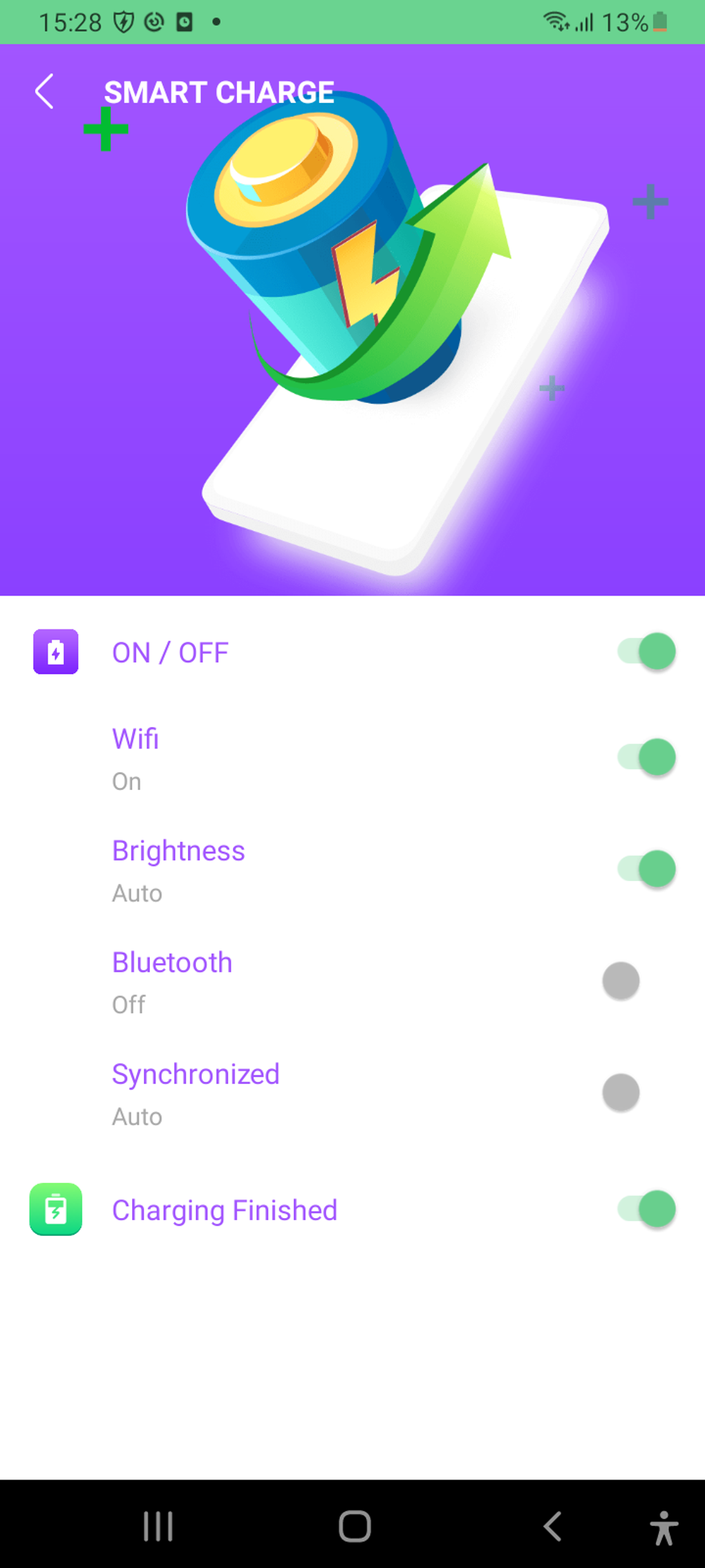This screenshot has height=1568, width=705.
Task: Open recent apps from navigation bar
Action: tap(158, 1526)
